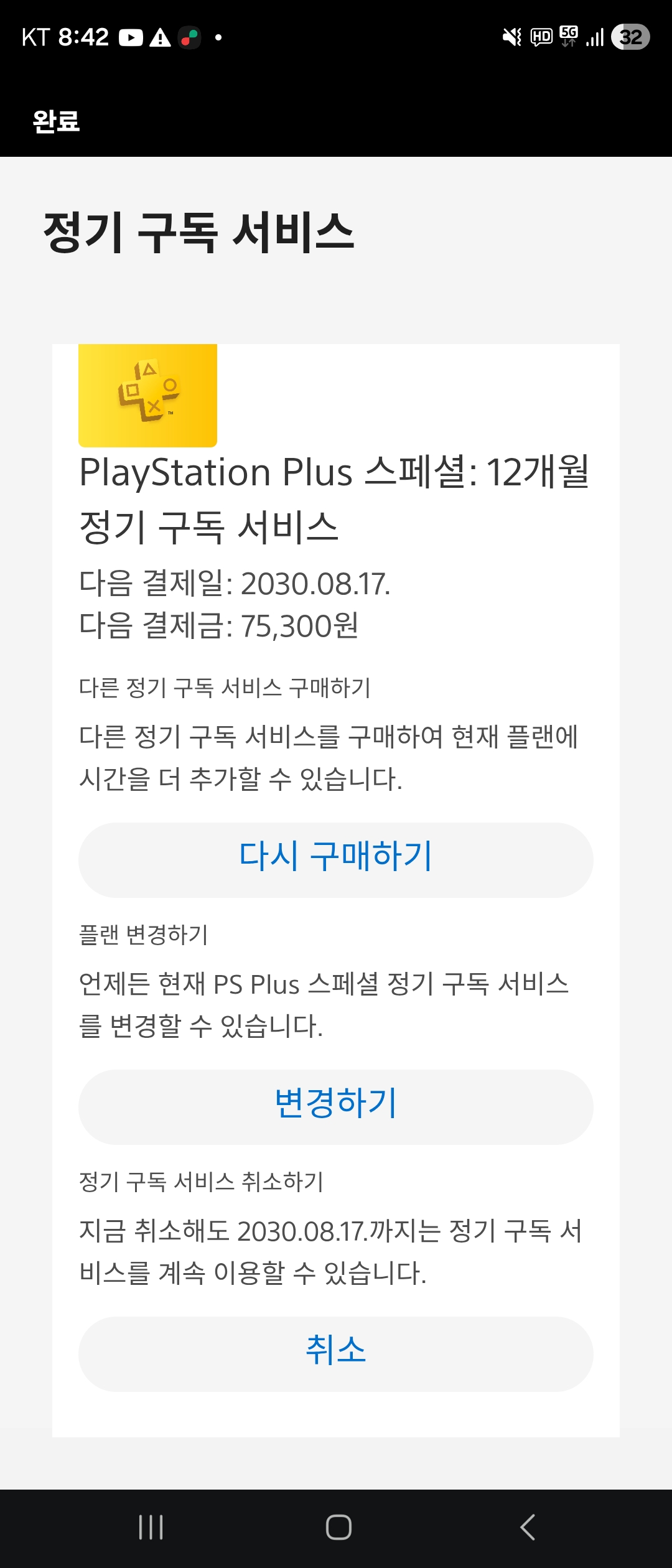The image size is (672, 1568).
Task: Open recent apps from the navigation bar
Action: (151, 1527)
